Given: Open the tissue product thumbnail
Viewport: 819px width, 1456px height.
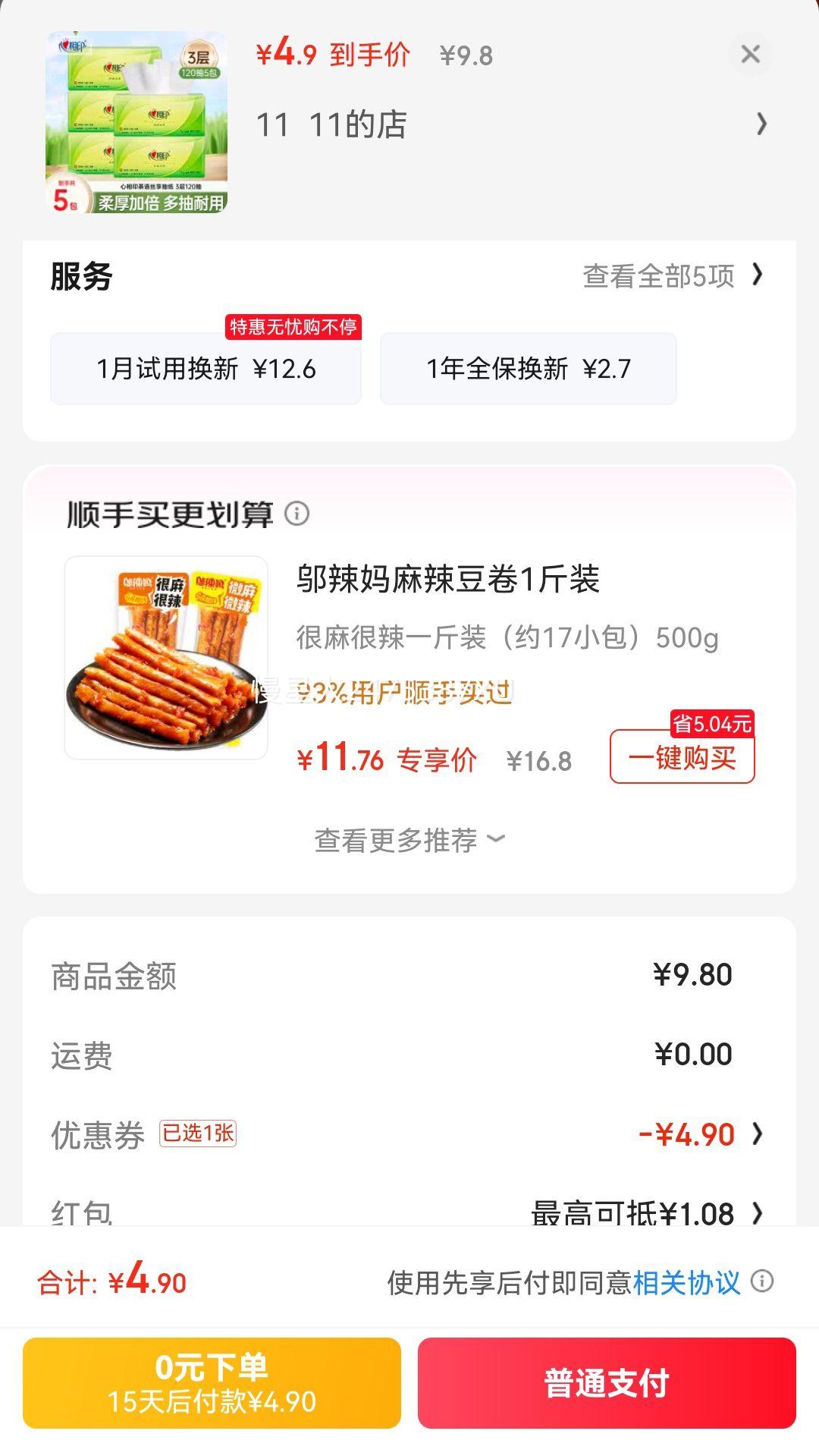Looking at the screenshot, I should click(x=136, y=122).
